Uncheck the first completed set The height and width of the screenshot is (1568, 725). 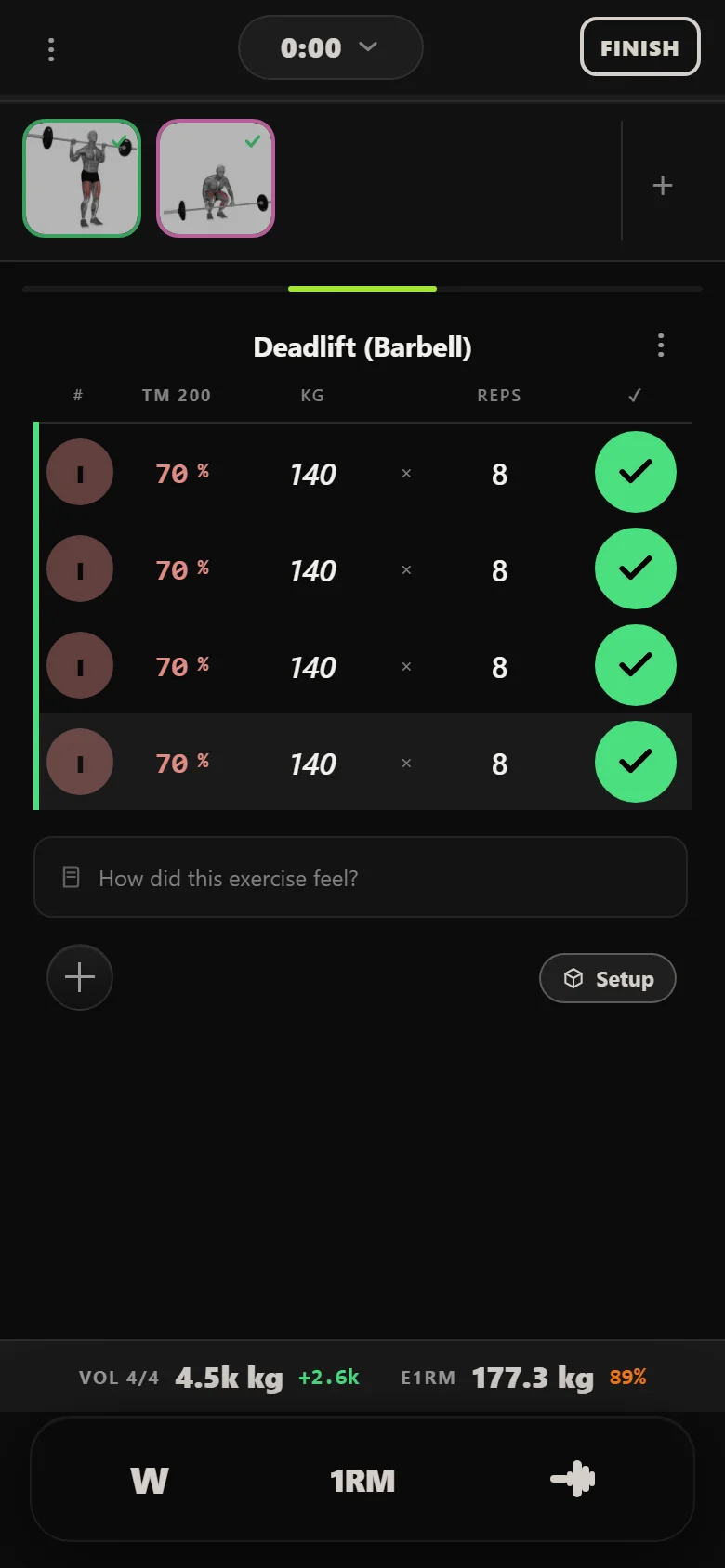636,472
